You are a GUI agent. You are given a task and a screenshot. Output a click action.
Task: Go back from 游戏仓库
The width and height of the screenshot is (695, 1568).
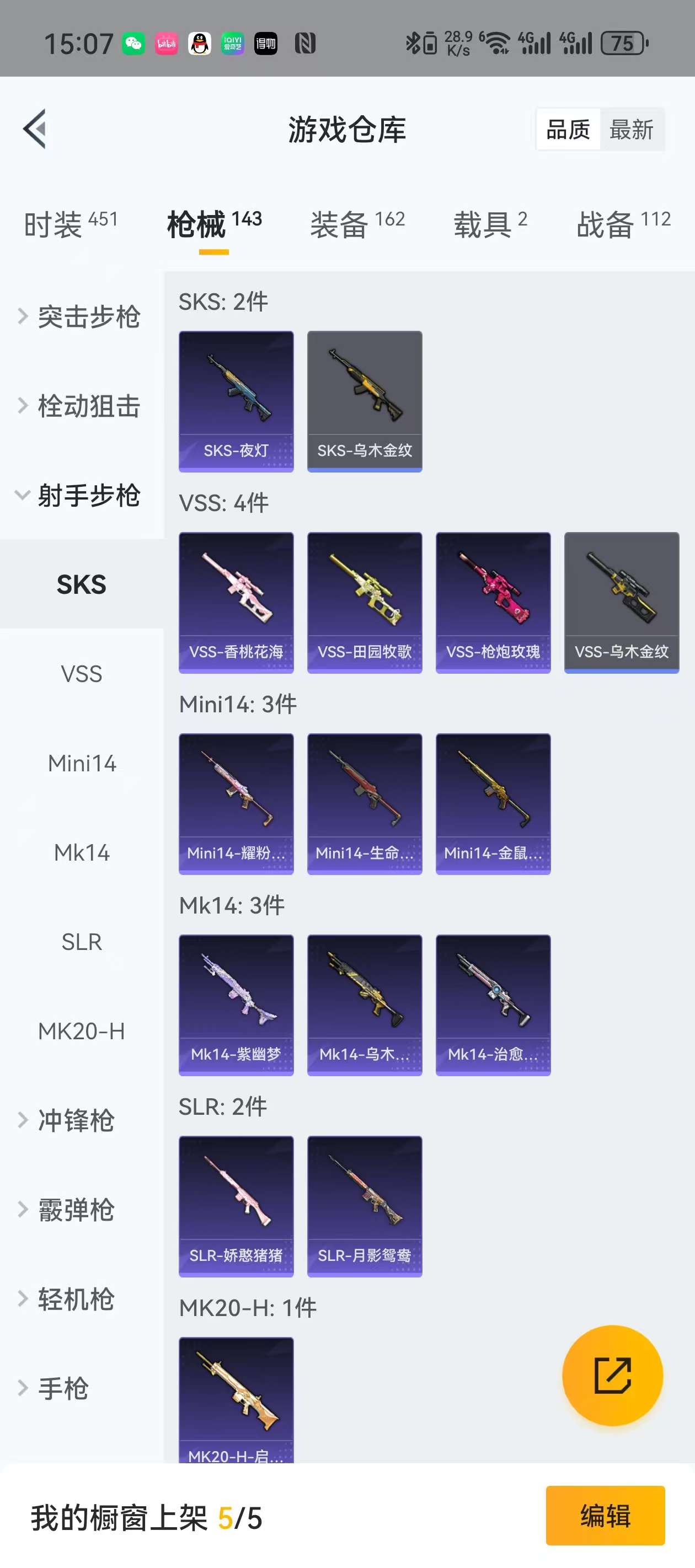[35, 129]
